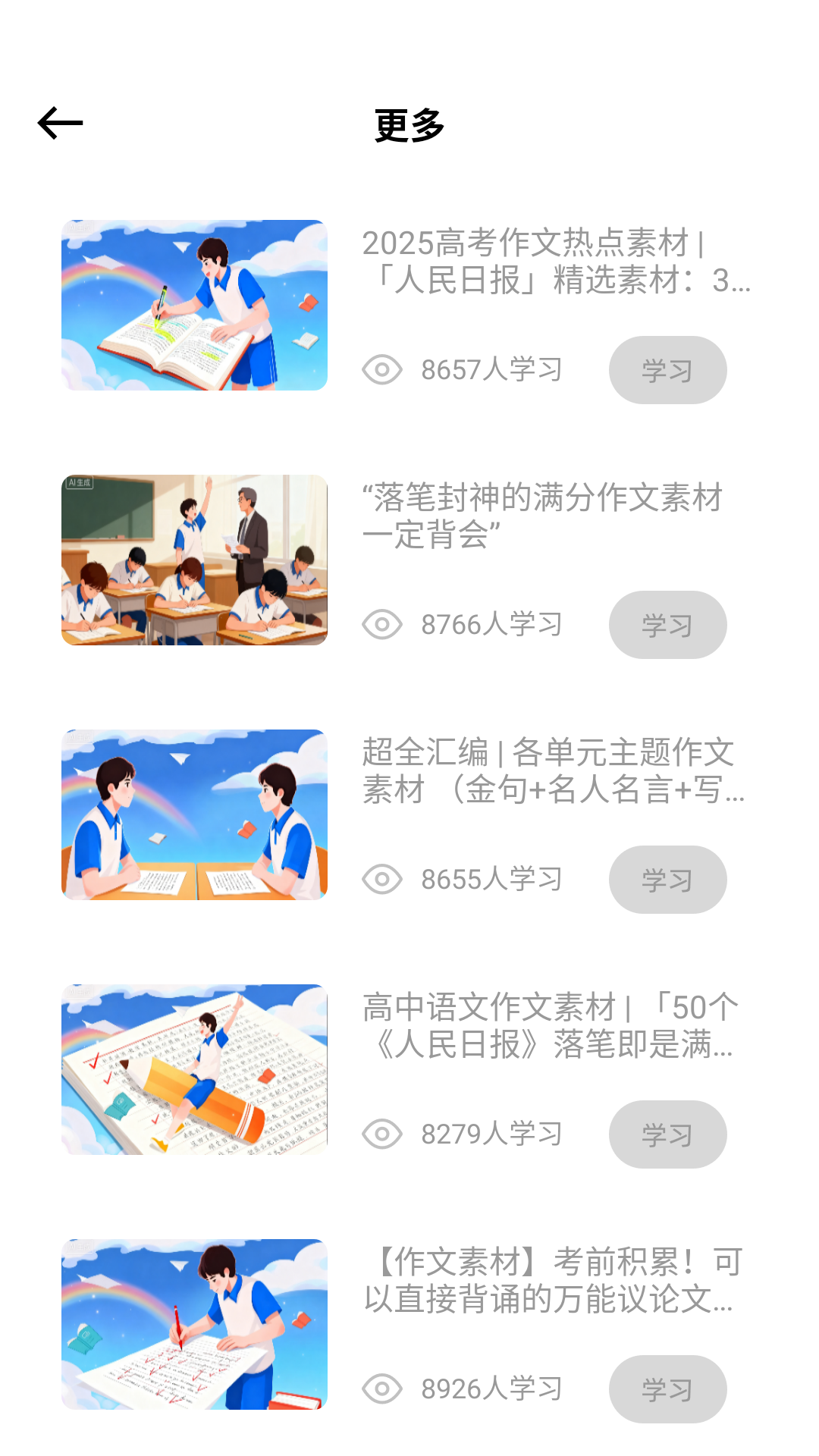Open the rainbow two-students thumbnail
The image size is (819, 1456).
pos(194,815)
